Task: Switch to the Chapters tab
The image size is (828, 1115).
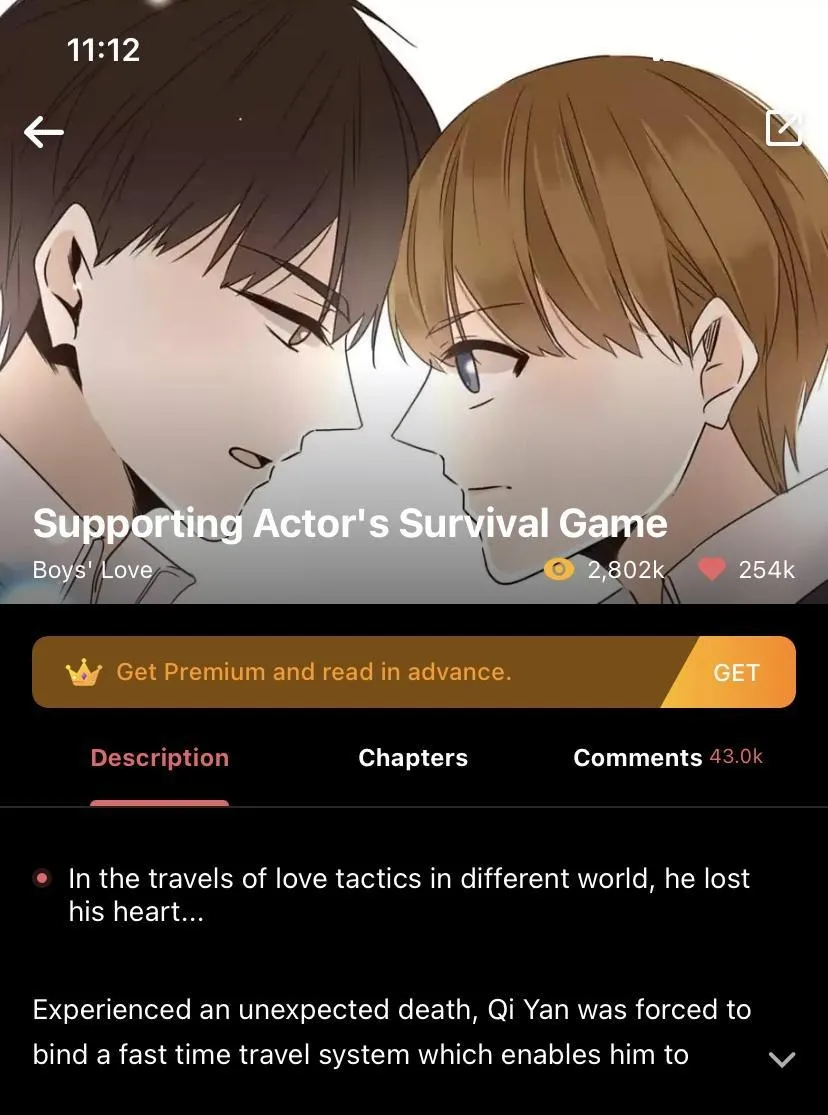Action: [413, 758]
